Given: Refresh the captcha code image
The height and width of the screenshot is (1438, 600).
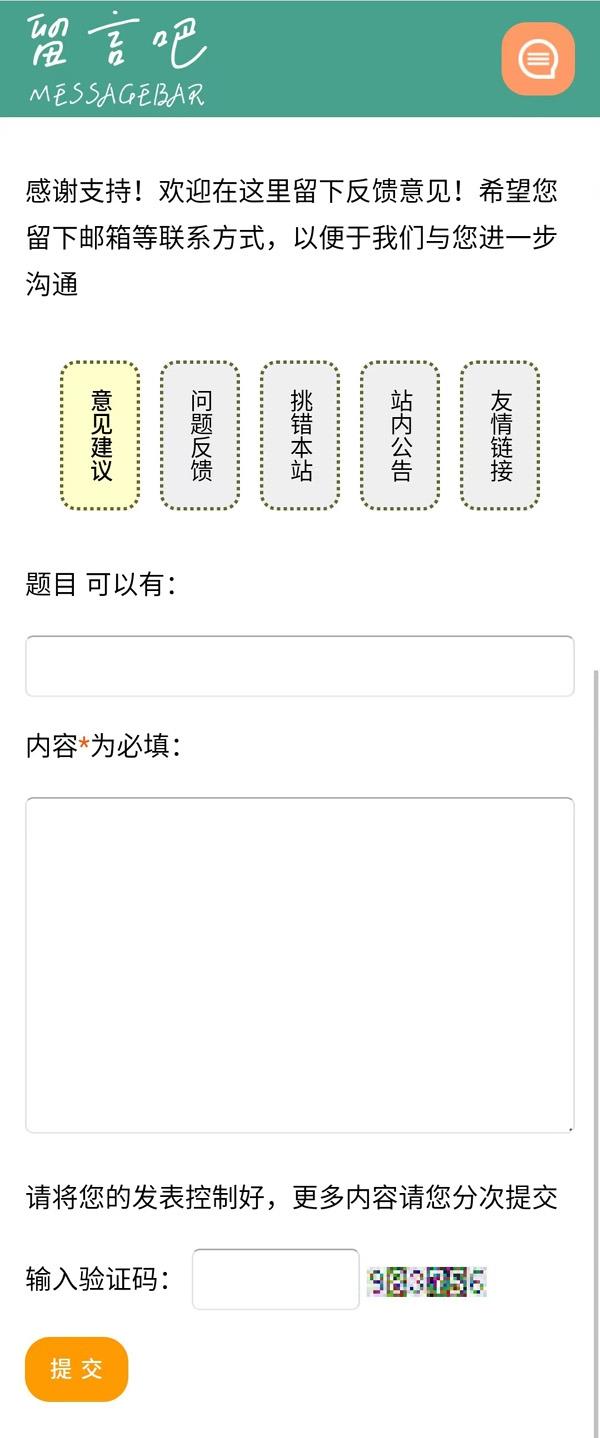Looking at the screenshot, I should pos(427,1281).
